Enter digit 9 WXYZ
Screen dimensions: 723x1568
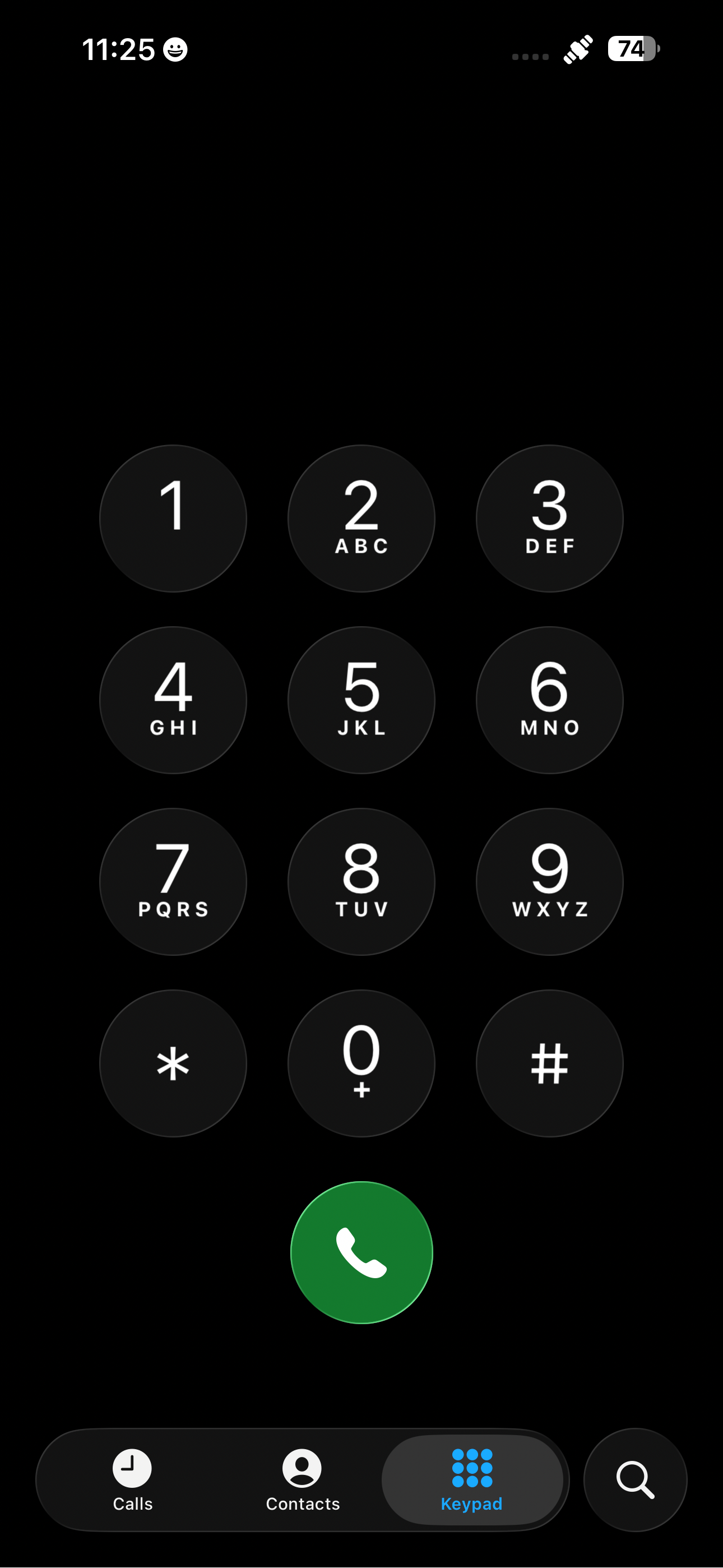point(550,881)
